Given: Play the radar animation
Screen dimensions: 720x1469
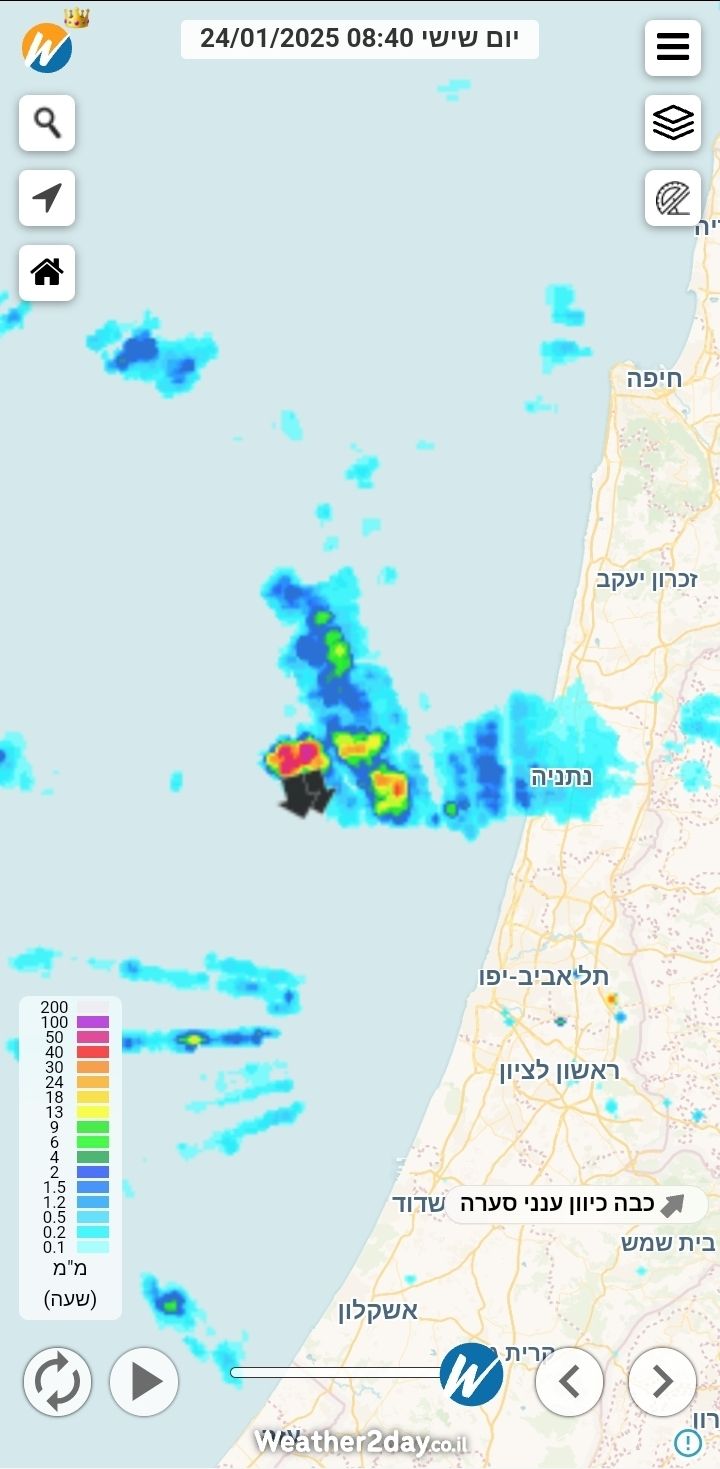Looking at the screenshot, I should [x=144, y=1381].
